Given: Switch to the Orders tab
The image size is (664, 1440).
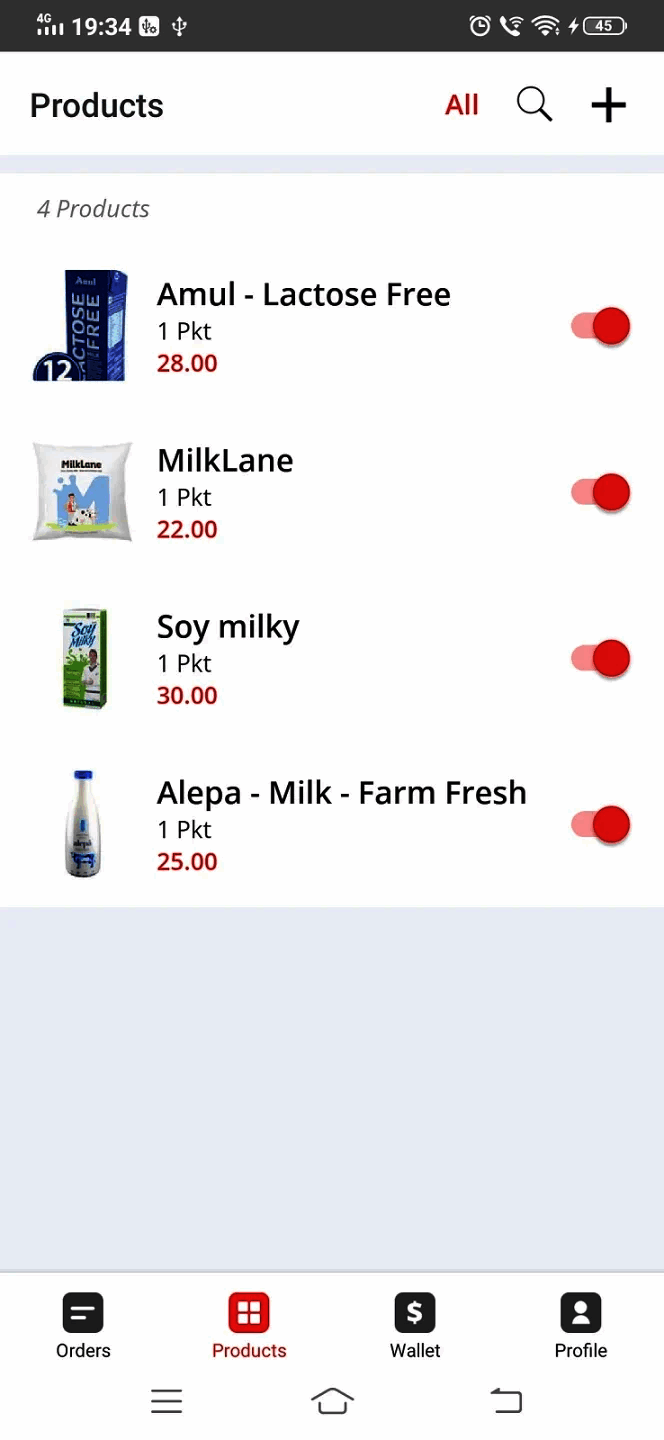Looking at the screenshot, I should tap(83, 1326).
